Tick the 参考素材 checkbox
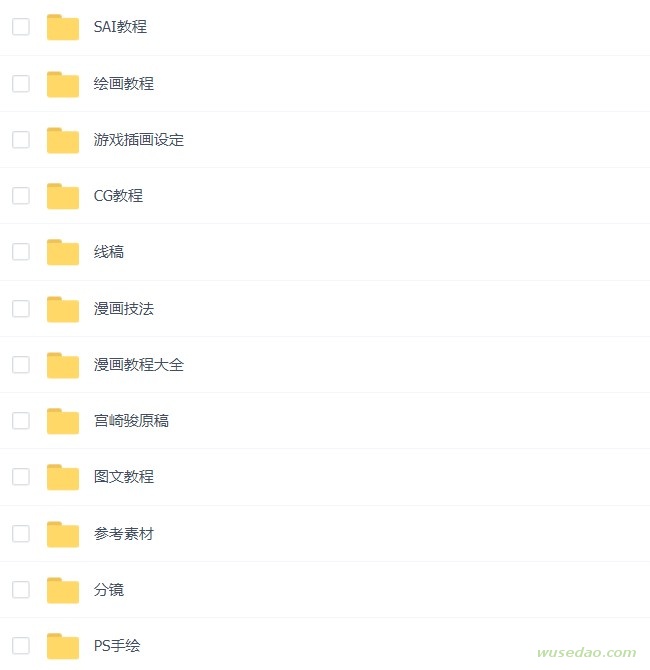 [21, 534]
